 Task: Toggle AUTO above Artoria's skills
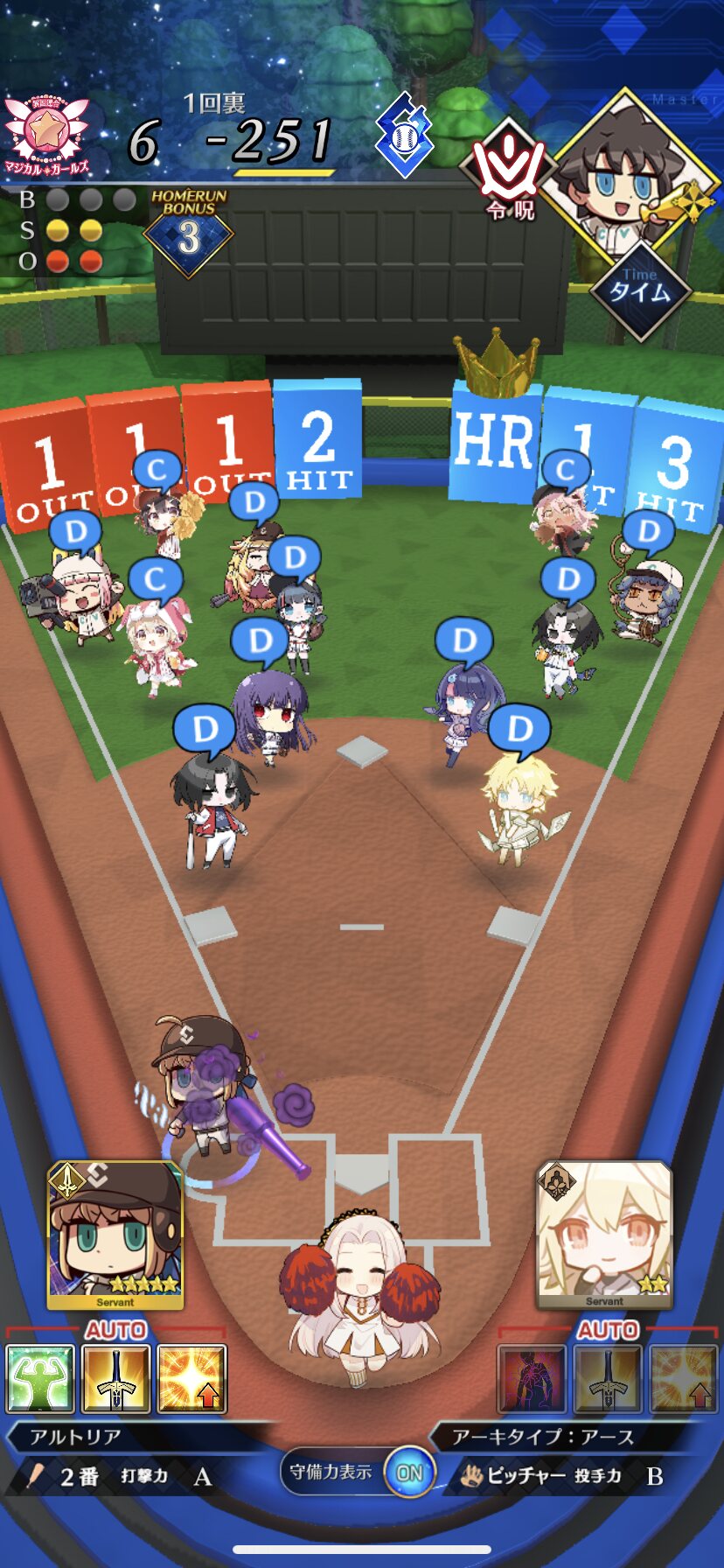coord(115,1330)
